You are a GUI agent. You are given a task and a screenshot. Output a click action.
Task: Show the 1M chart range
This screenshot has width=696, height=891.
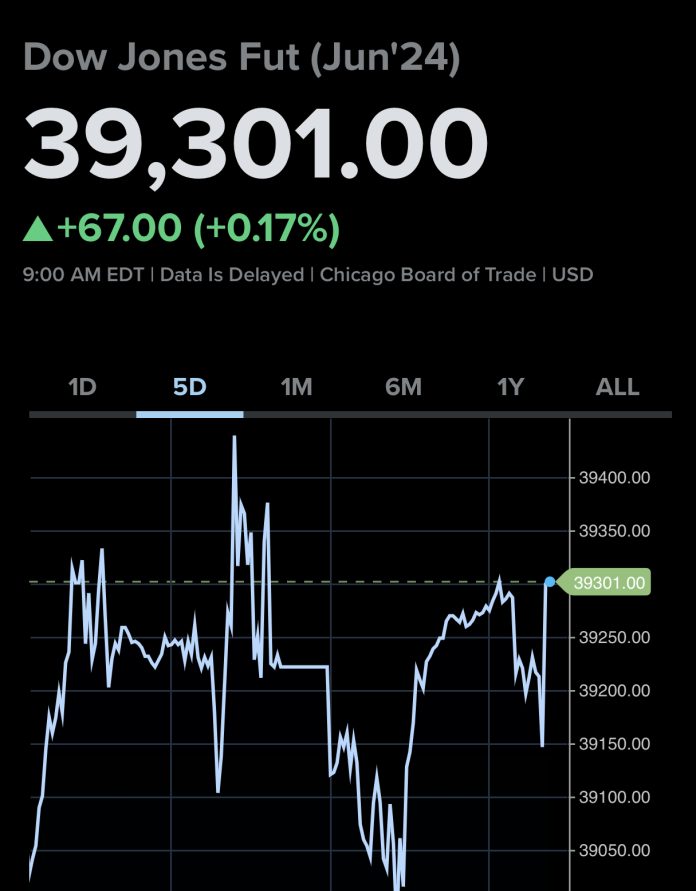[x=297, y=387]
